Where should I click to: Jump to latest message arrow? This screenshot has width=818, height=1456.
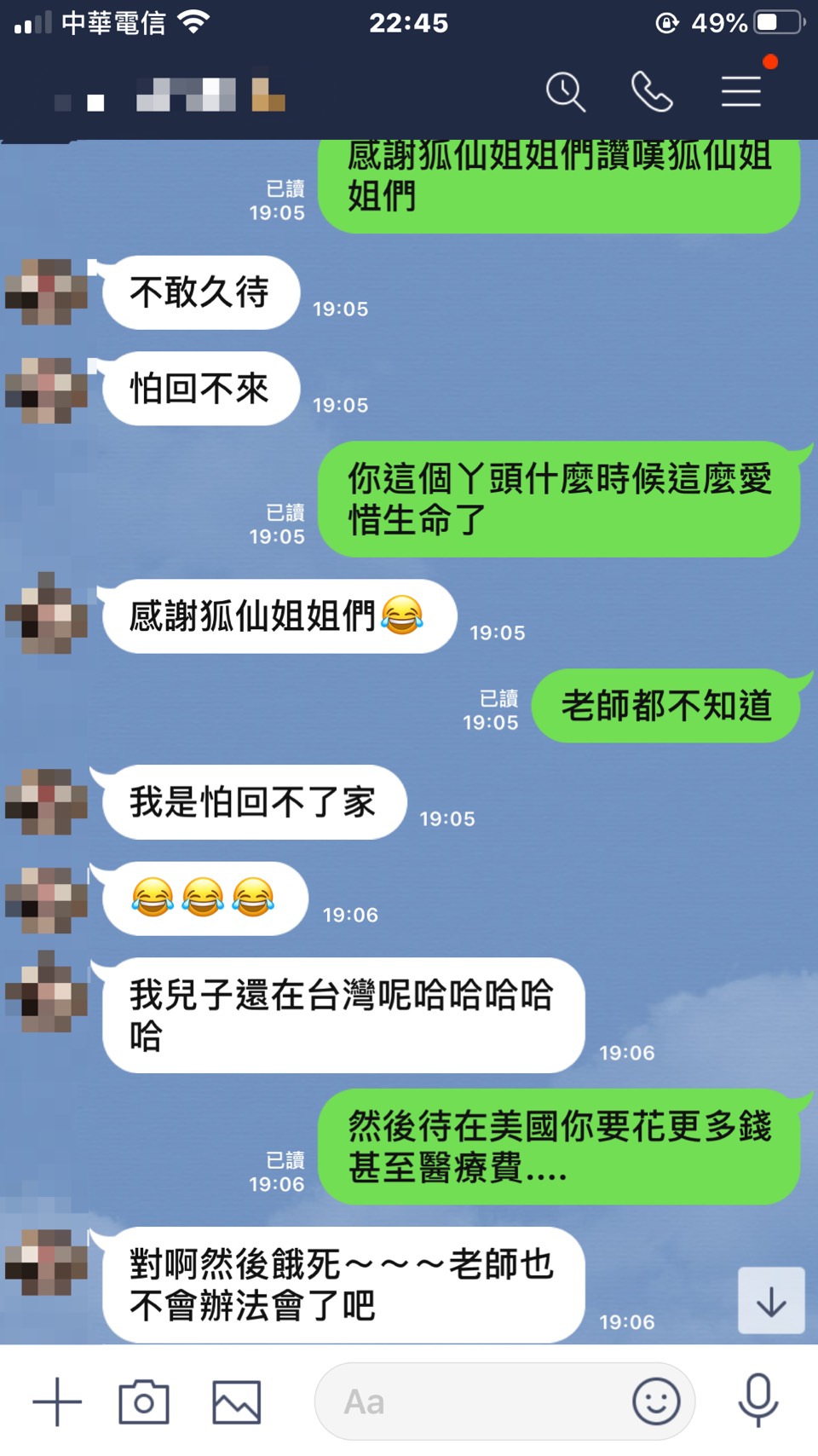[771, 1301]
